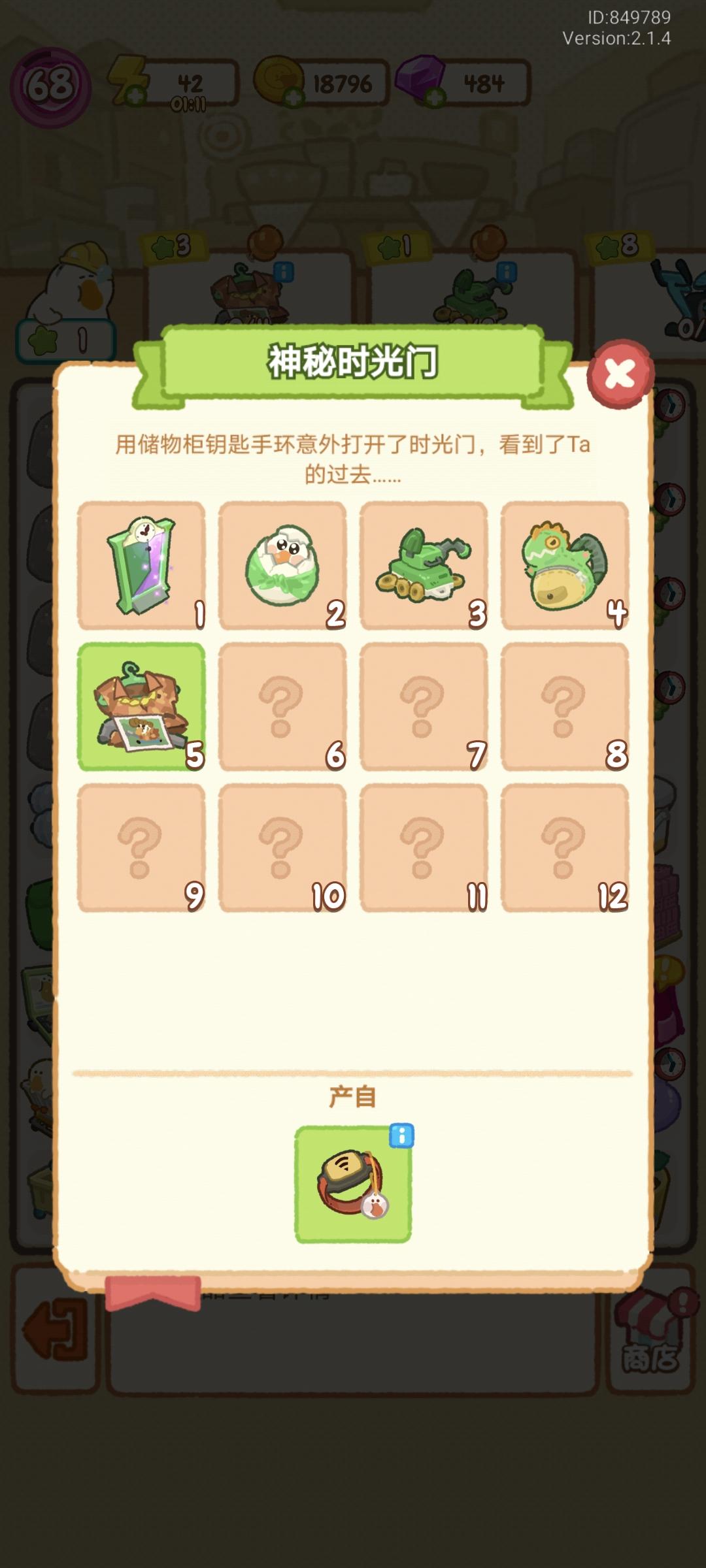Tap the plus to add coins
The image size is (706, 1568).
pos(295,97)
